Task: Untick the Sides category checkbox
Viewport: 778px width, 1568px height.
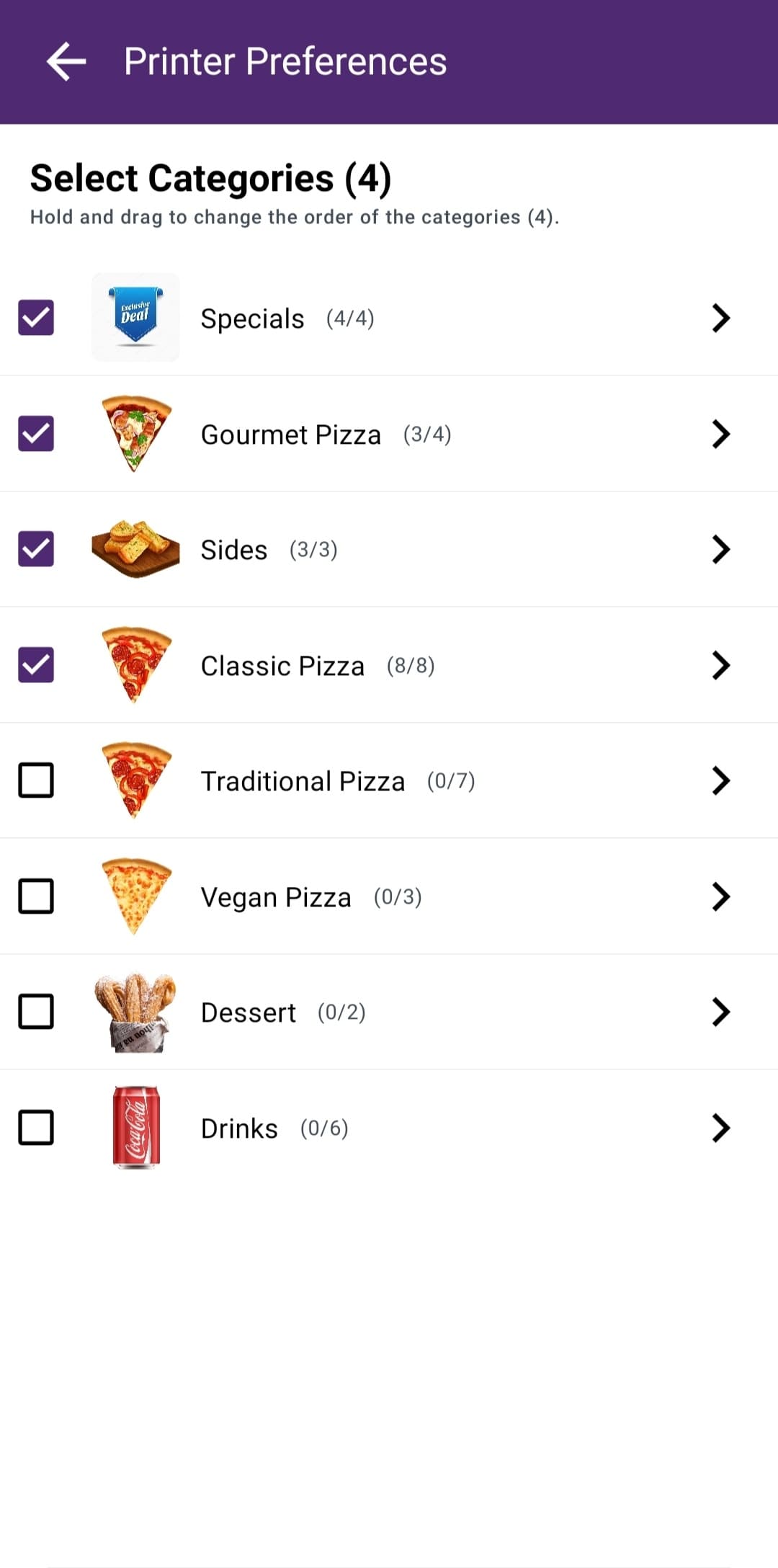Action: pos(36,549)
